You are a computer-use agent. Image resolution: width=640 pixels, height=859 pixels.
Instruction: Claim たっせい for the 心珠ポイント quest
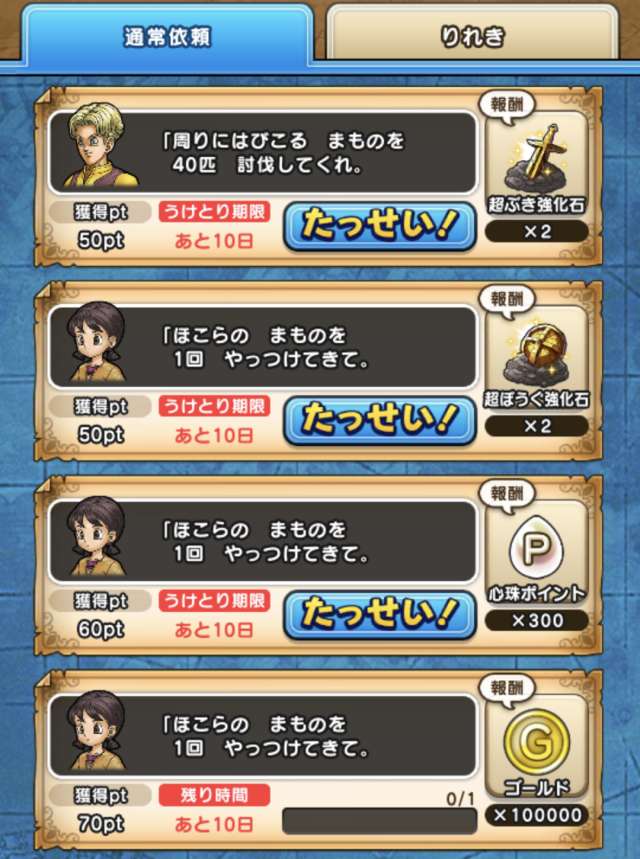tap(378, 612)
